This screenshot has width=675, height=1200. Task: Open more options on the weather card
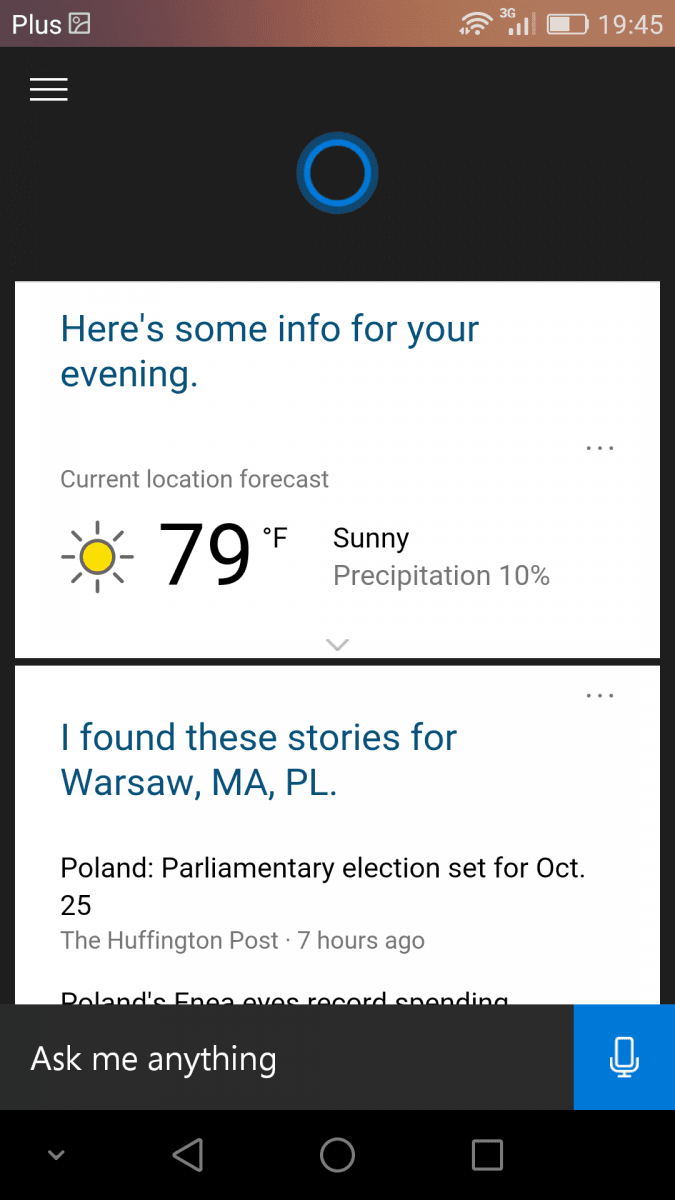click(599, 448)
